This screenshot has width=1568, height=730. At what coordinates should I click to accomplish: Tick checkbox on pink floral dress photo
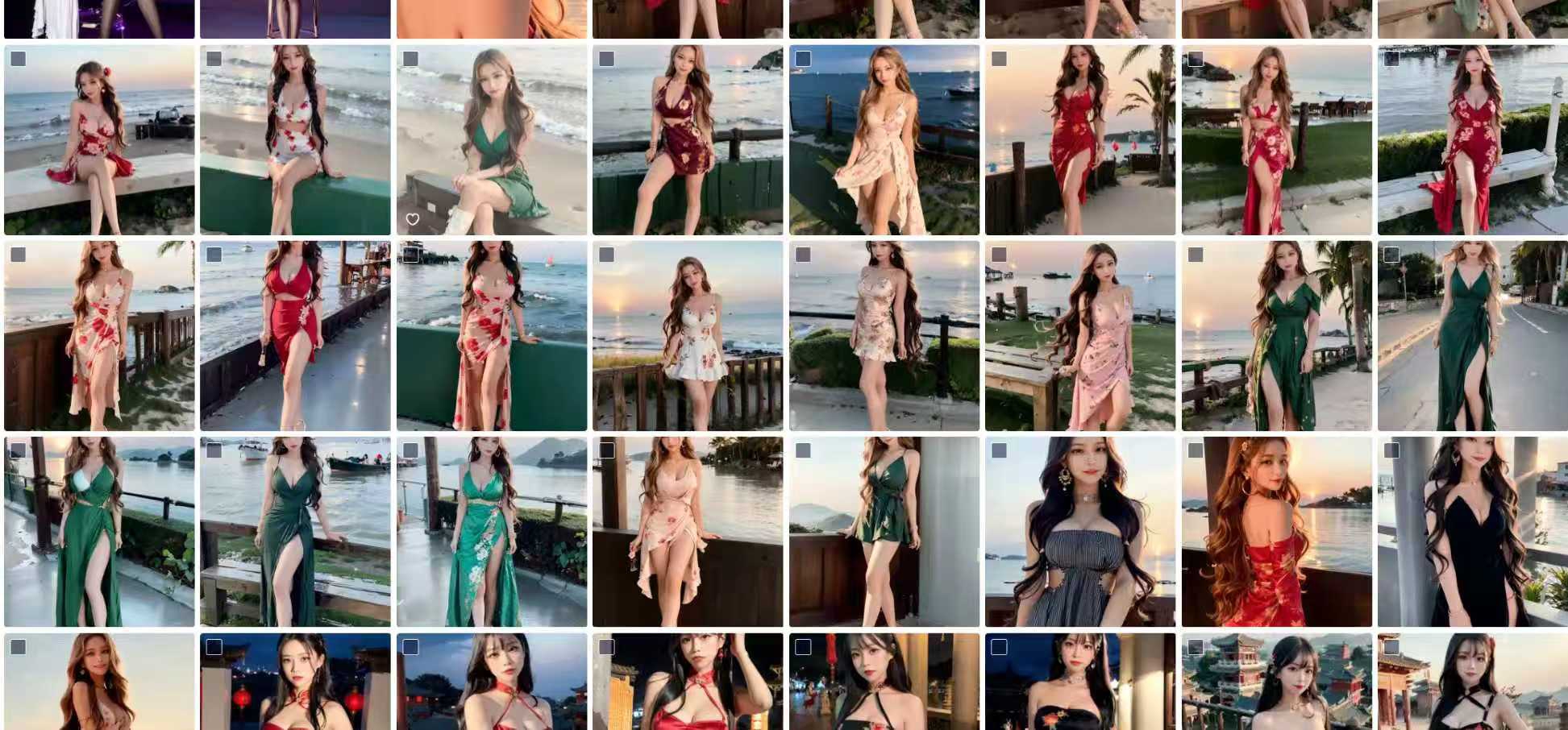pyautogui.click(x=999, y=255)
